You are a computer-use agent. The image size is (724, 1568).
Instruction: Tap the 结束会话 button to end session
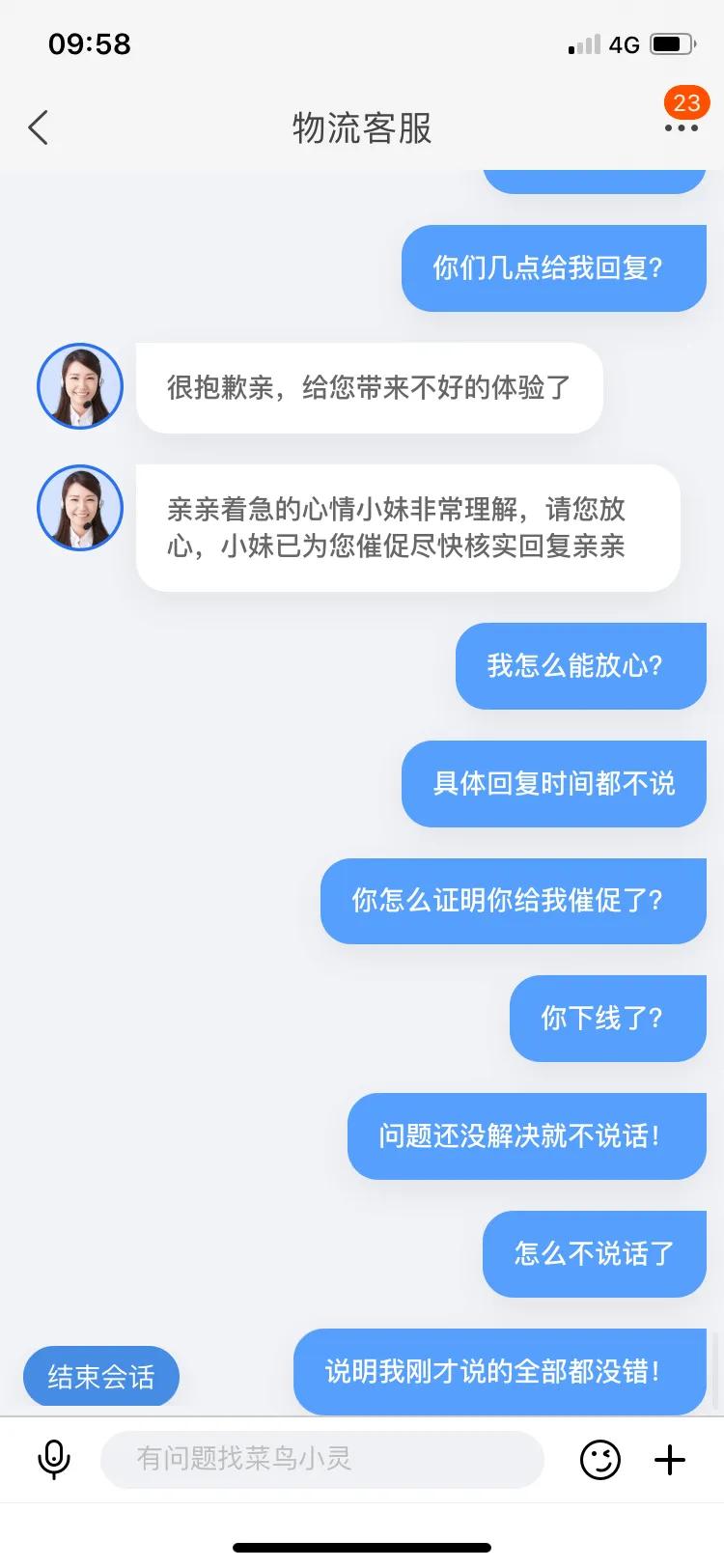(100, 1377)
